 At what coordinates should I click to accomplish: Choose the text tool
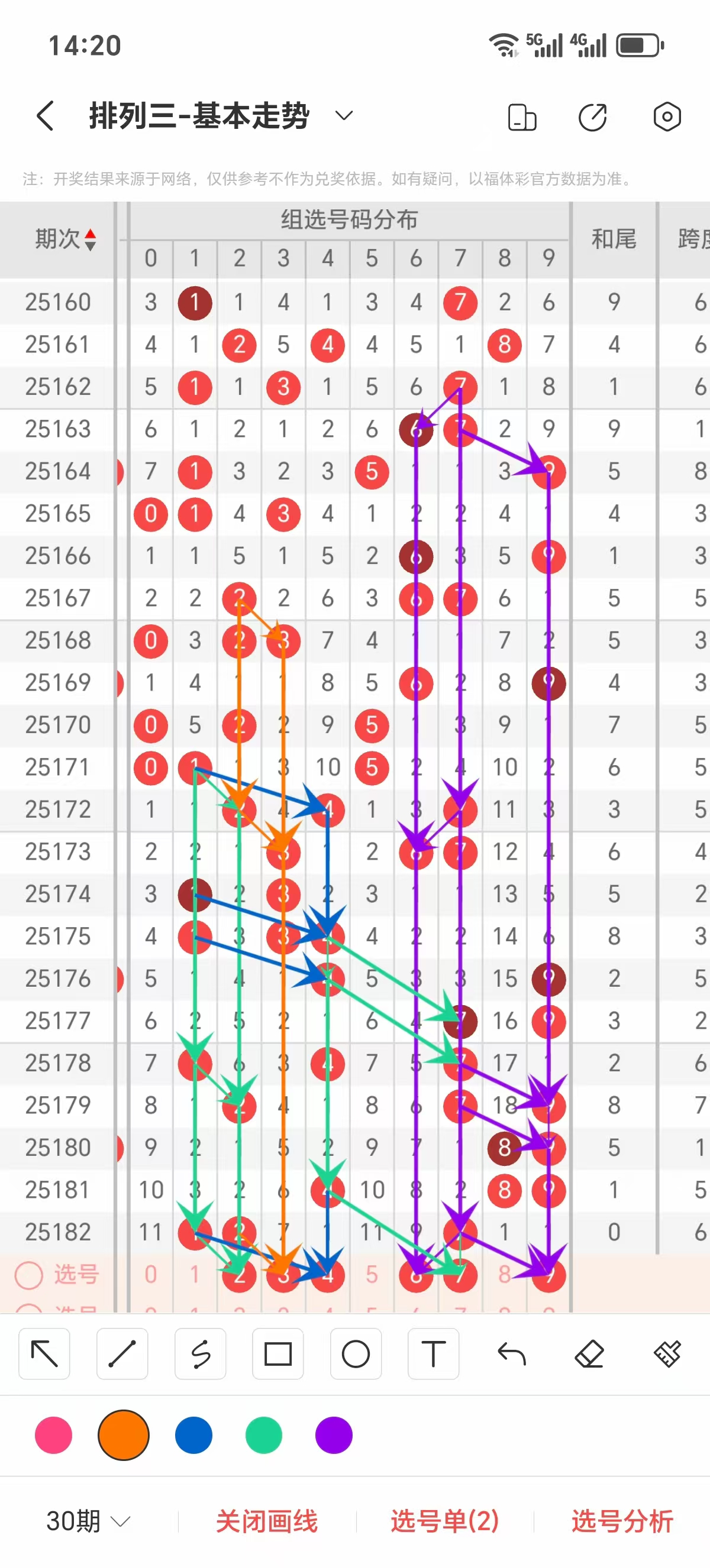(x=434, y=1355)
